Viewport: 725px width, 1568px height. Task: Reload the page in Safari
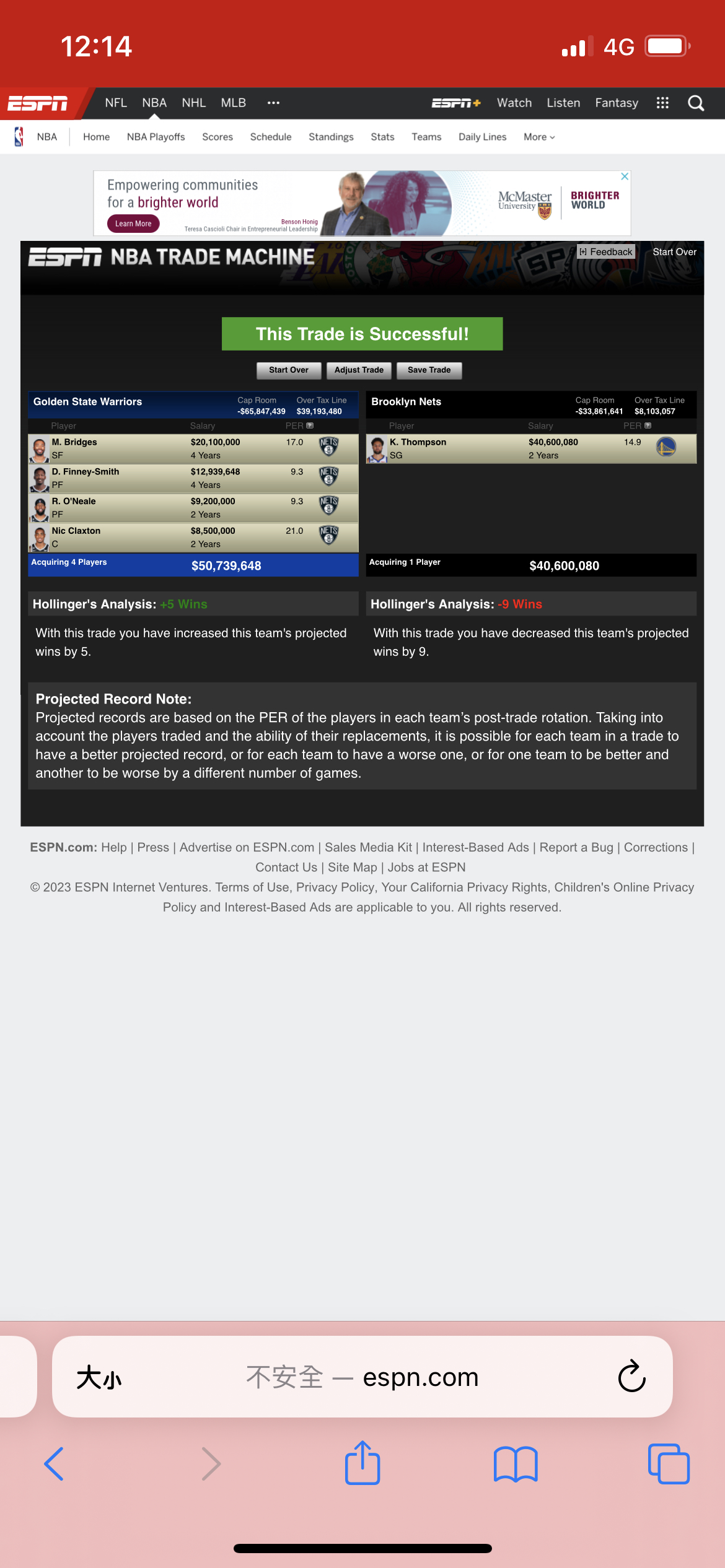(x=631, y=1376)
